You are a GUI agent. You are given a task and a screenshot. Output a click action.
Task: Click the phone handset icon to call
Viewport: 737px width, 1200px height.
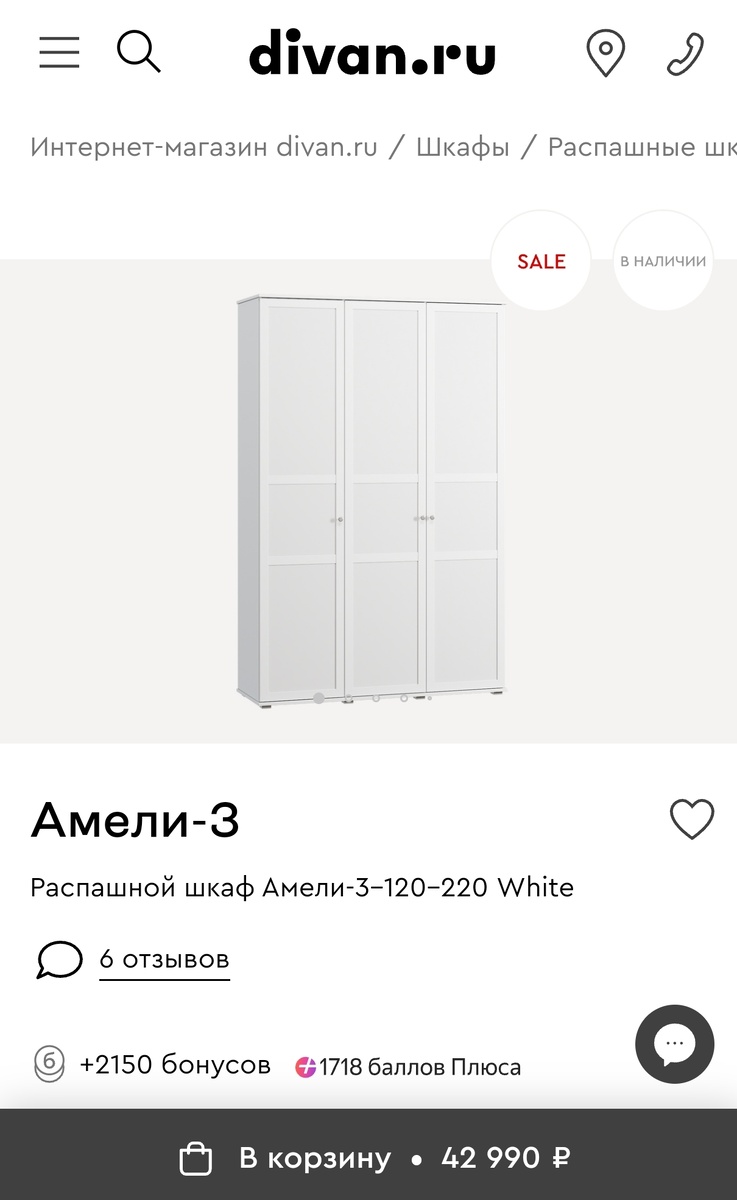pos(684,52)
